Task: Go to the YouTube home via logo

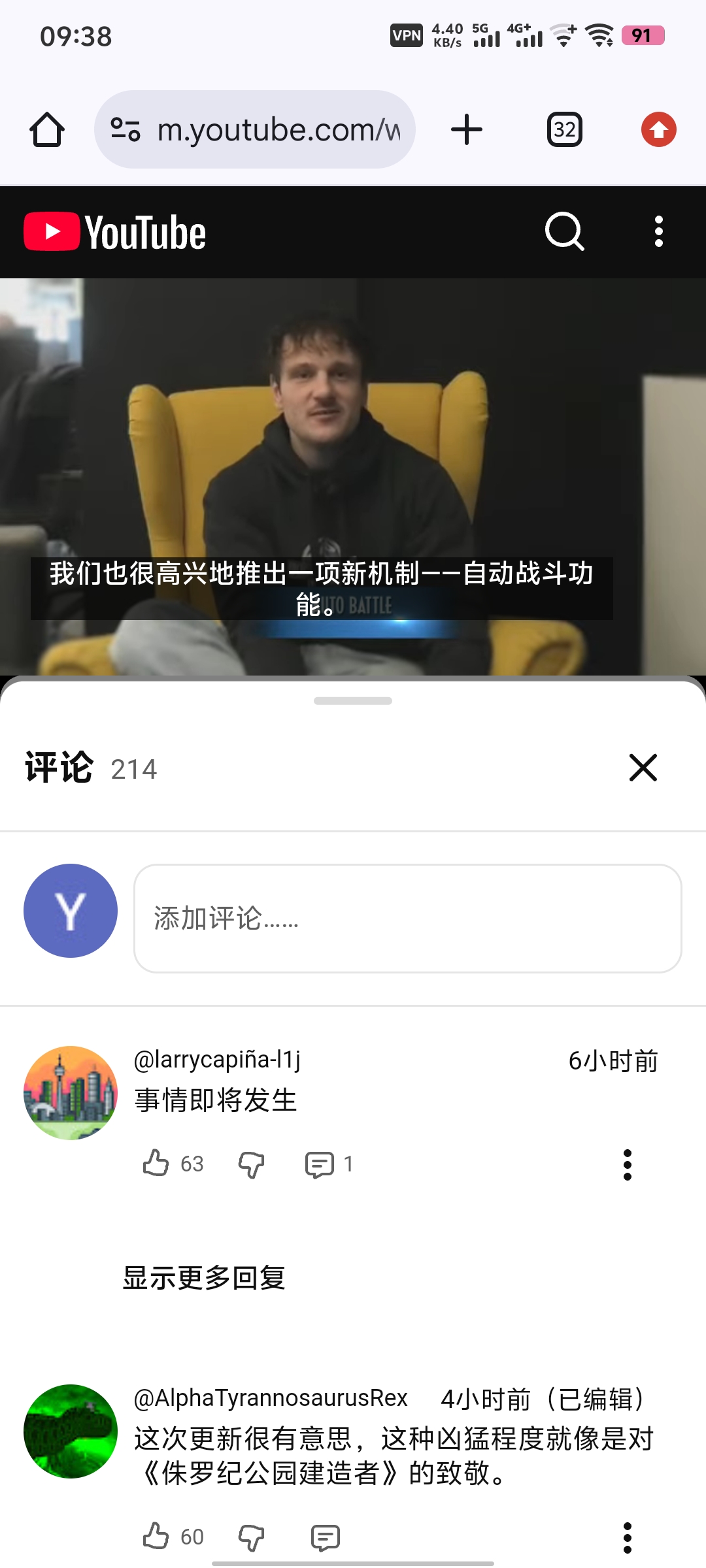Action: coord(115,231)
